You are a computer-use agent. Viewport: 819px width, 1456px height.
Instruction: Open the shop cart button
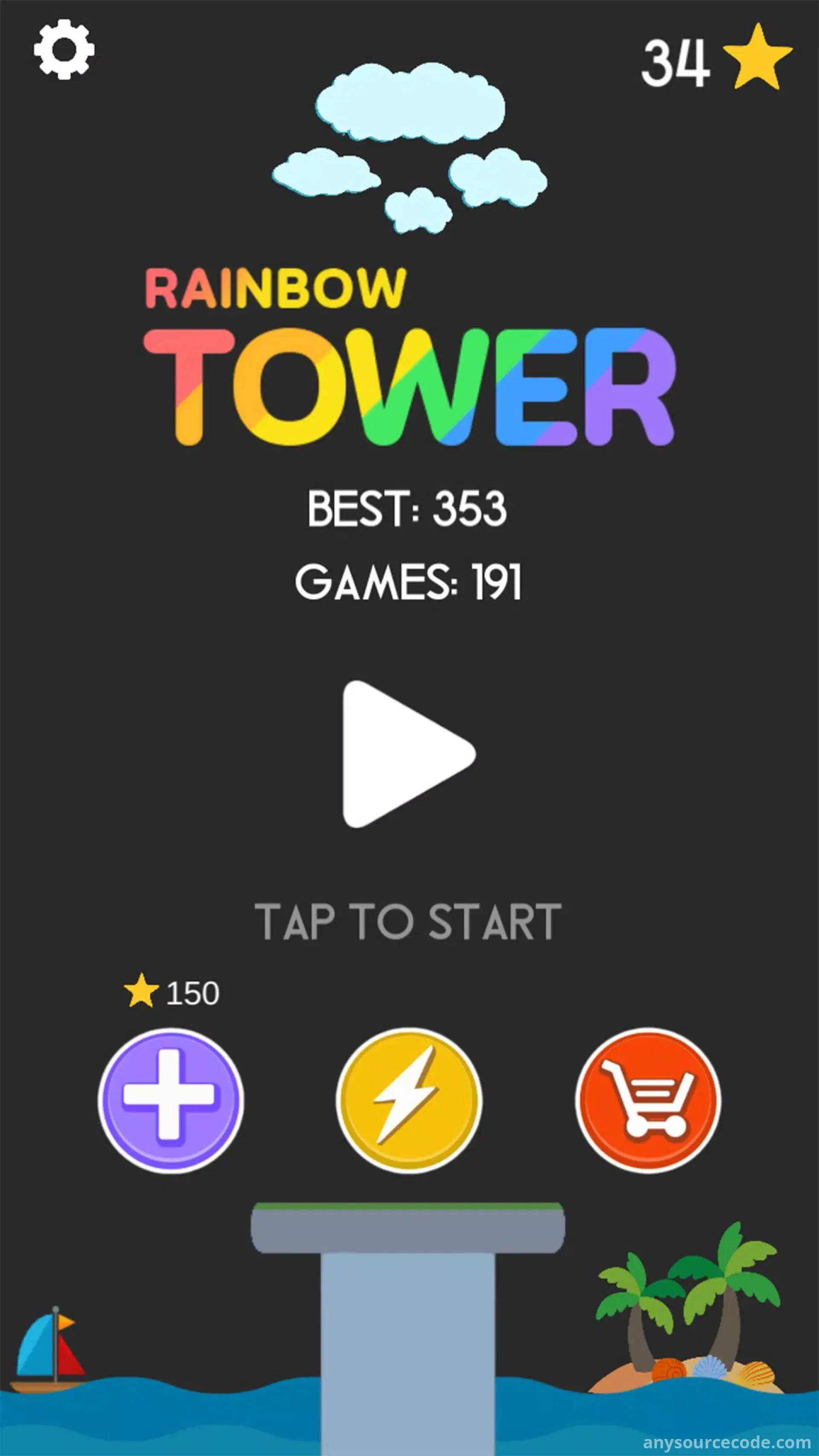(x=648, y=1101)
